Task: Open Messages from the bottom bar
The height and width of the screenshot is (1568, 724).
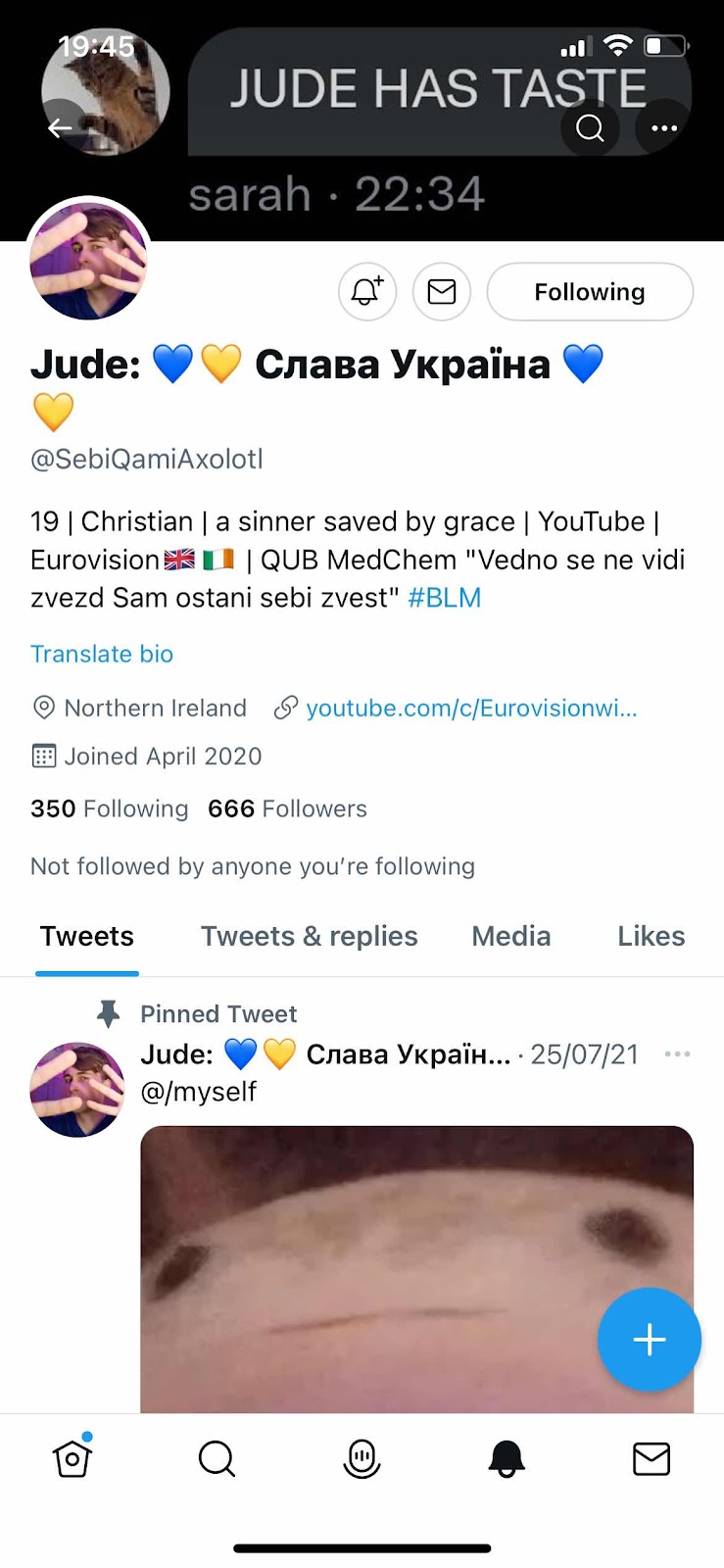Action: (651, 1459)
